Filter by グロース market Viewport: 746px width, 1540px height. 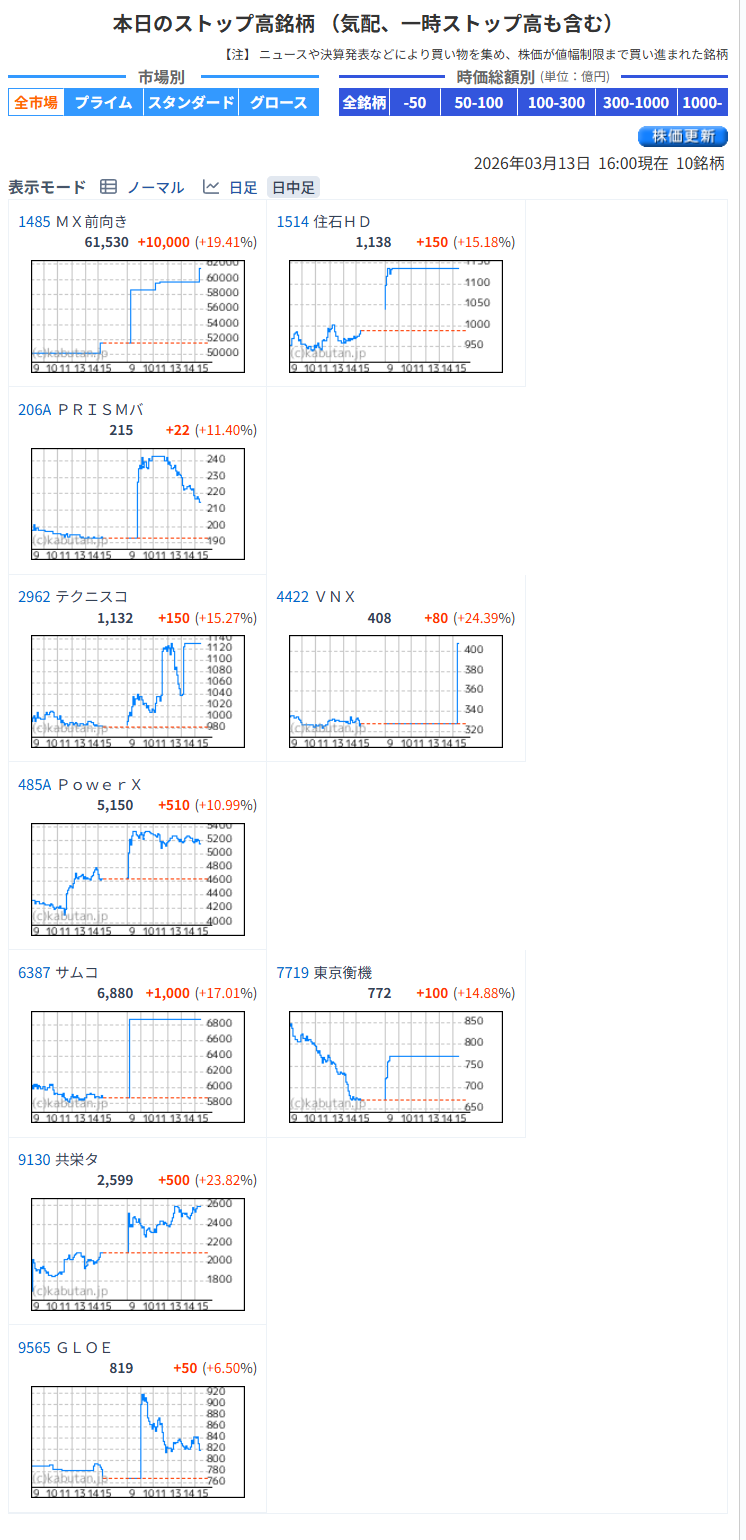coord(279,102)
